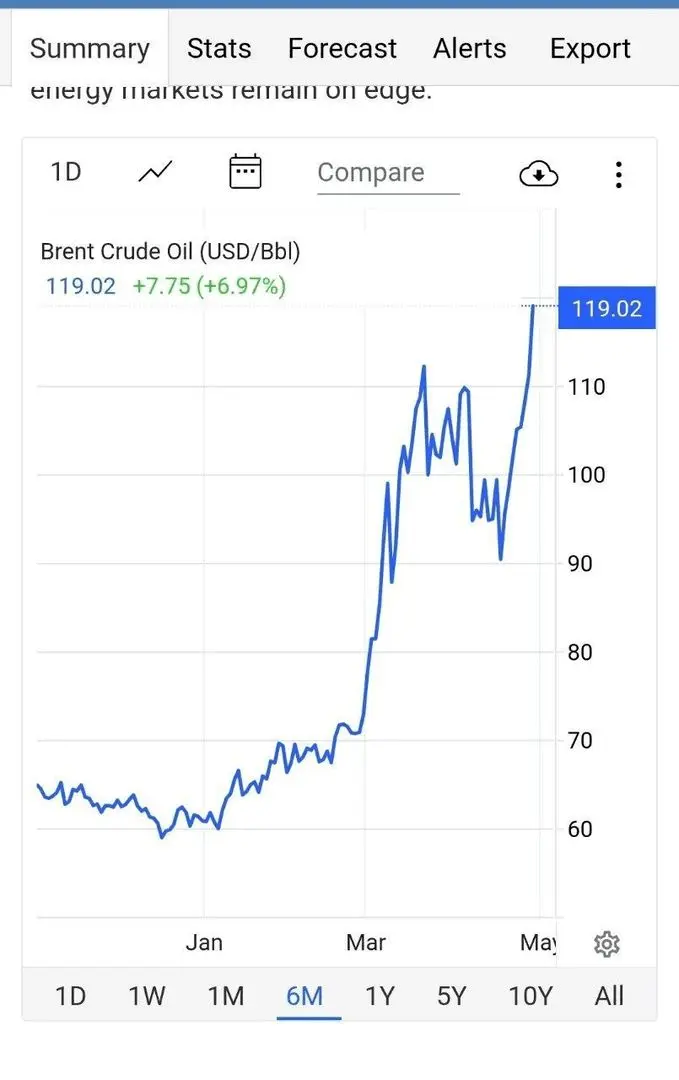Image resolution: width=679 pixels, height=1080 pixels.
Task: Go to the Alerts tab
Action: click(x=469, y=48)
